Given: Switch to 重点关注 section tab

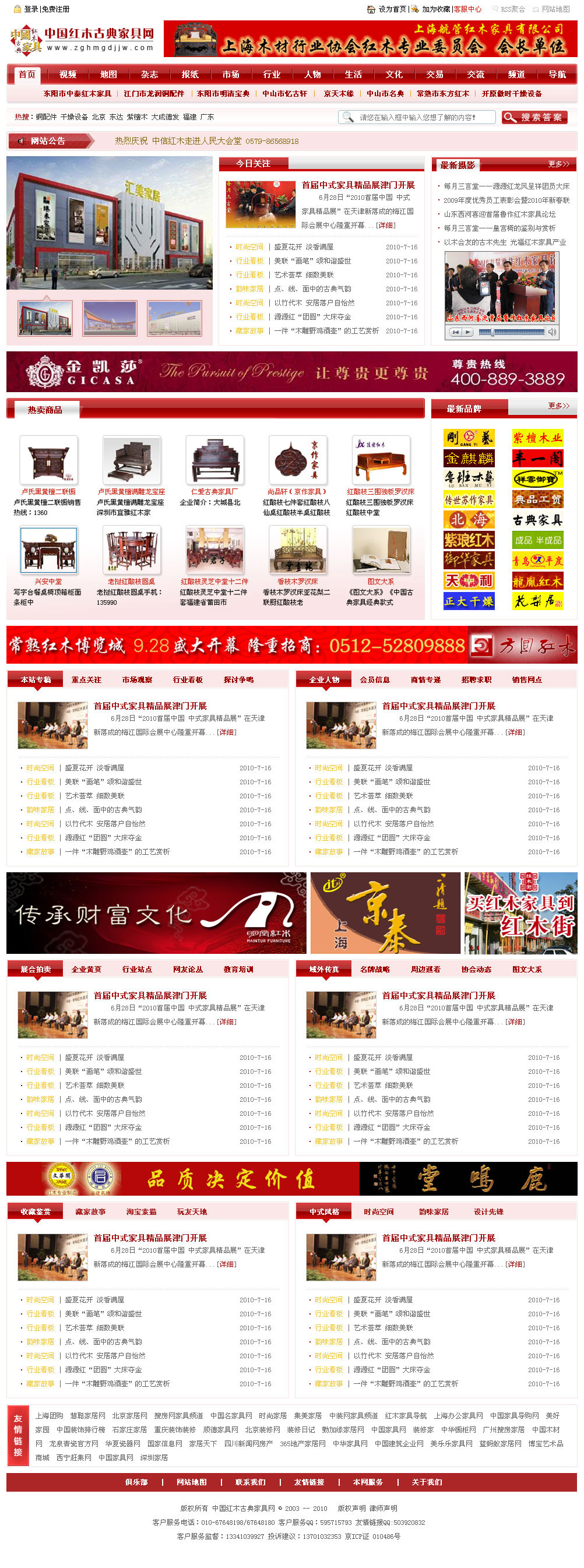Looking at the screenshot, I should (86, 679).
